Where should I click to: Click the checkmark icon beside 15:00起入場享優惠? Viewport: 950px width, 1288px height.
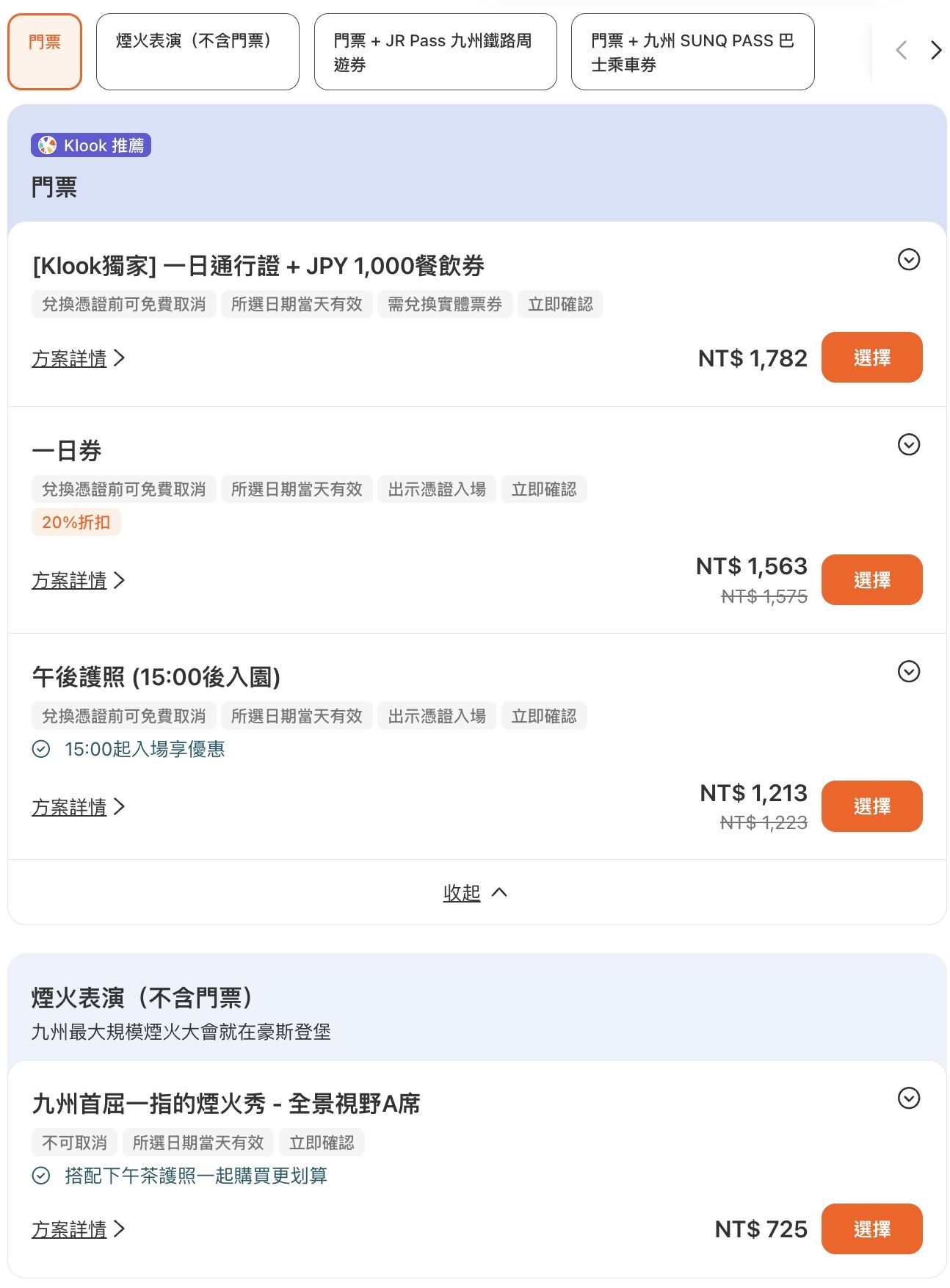40,750
